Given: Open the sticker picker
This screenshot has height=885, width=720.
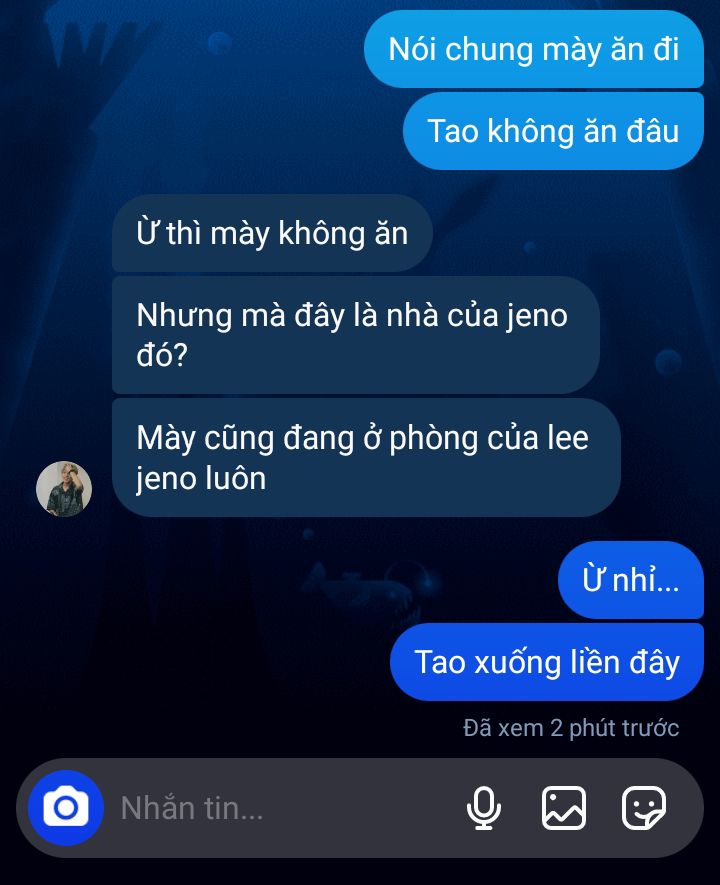Looking at the screenshot, I should coord(643,808).
